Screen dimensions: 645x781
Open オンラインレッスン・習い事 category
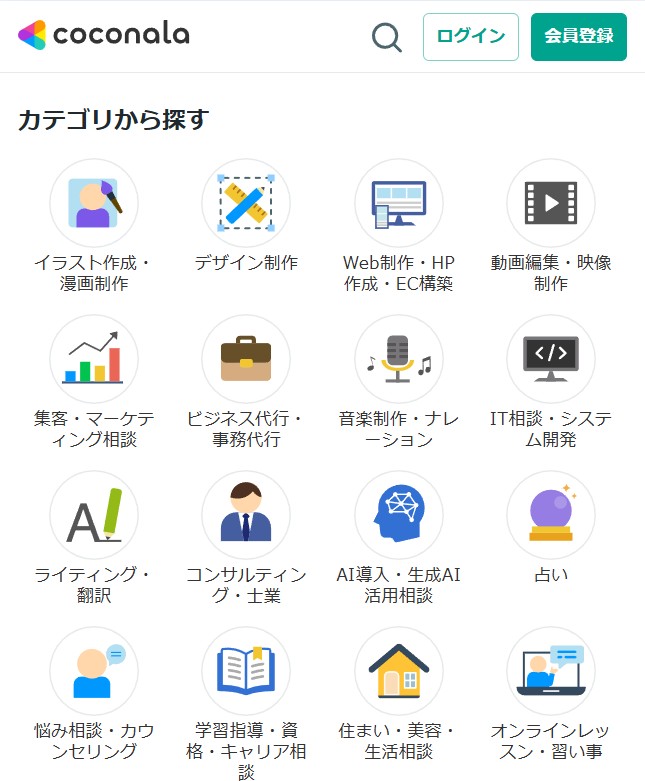(551, 672)
